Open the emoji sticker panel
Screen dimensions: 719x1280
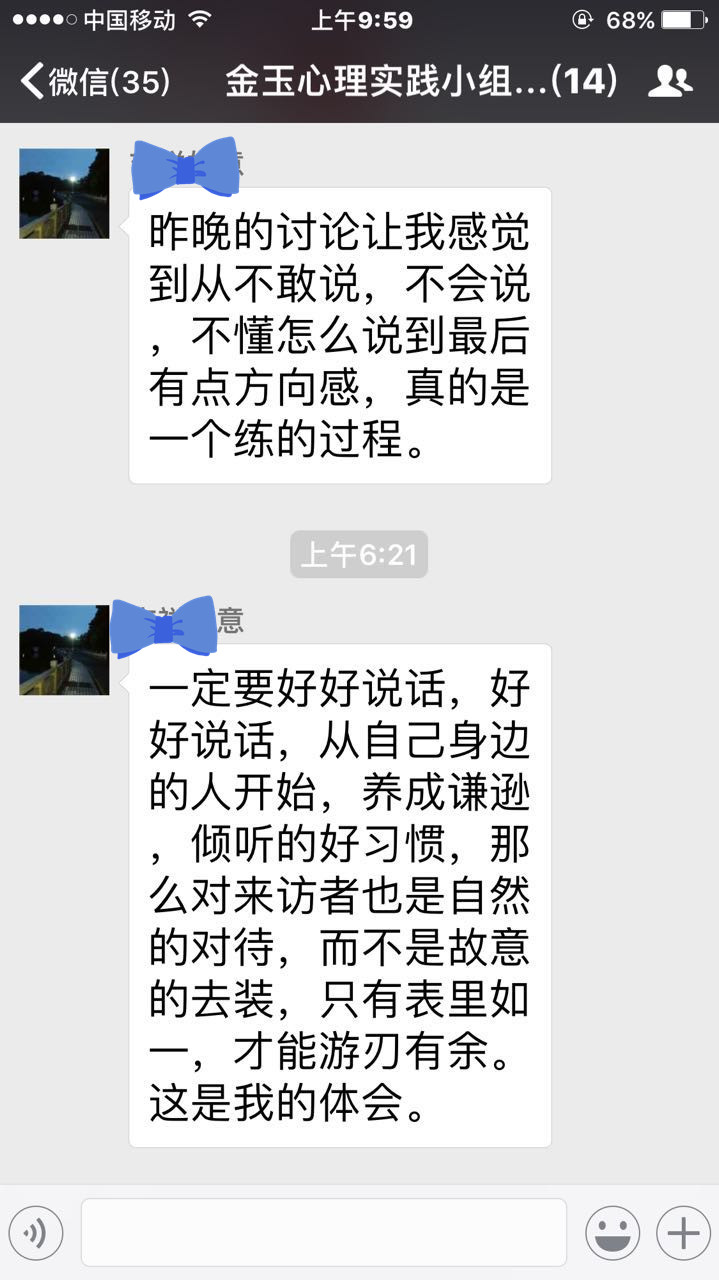click(x=612, y=1232)
